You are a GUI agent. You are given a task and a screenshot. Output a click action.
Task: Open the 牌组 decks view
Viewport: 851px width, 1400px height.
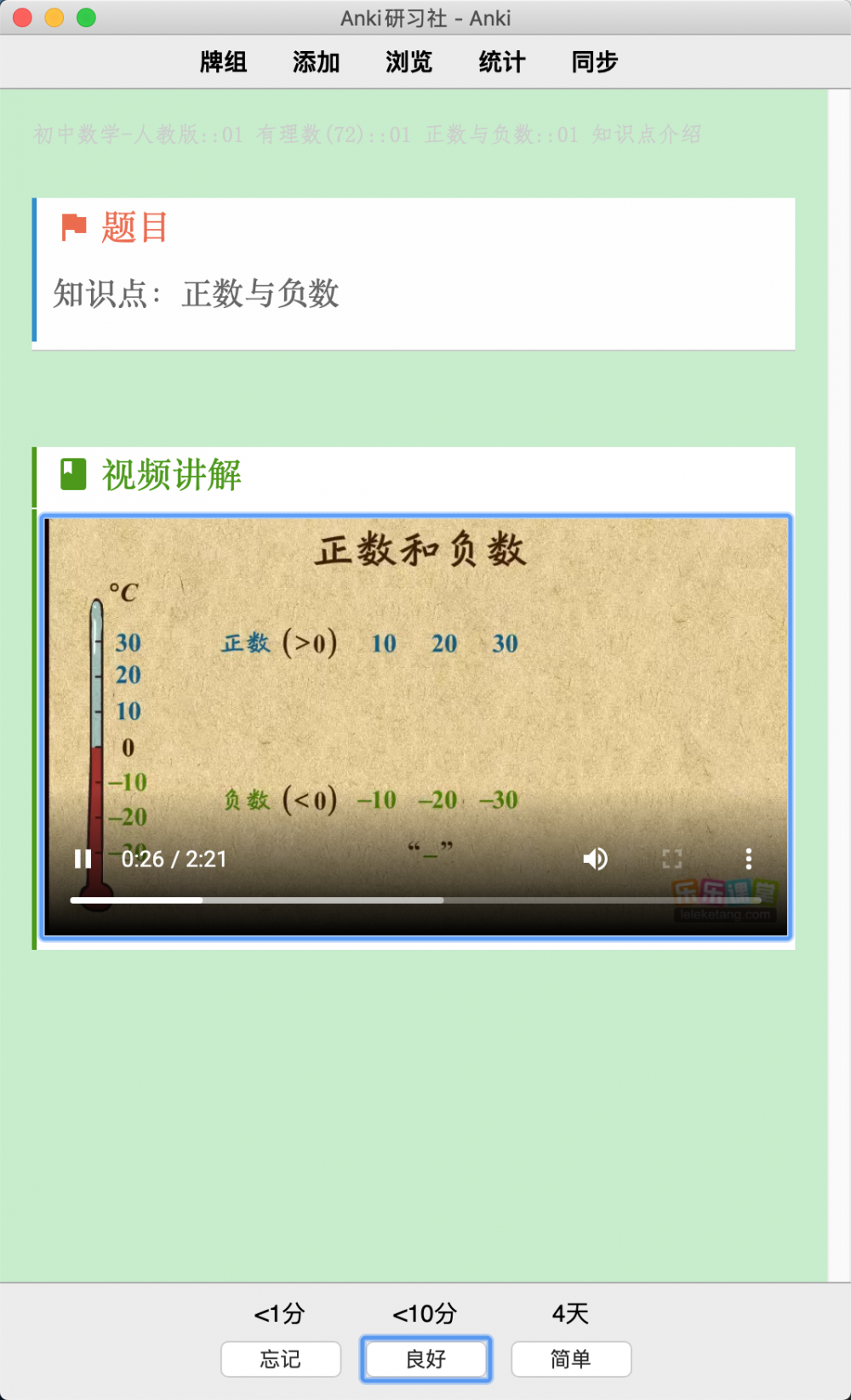[223, 61]
